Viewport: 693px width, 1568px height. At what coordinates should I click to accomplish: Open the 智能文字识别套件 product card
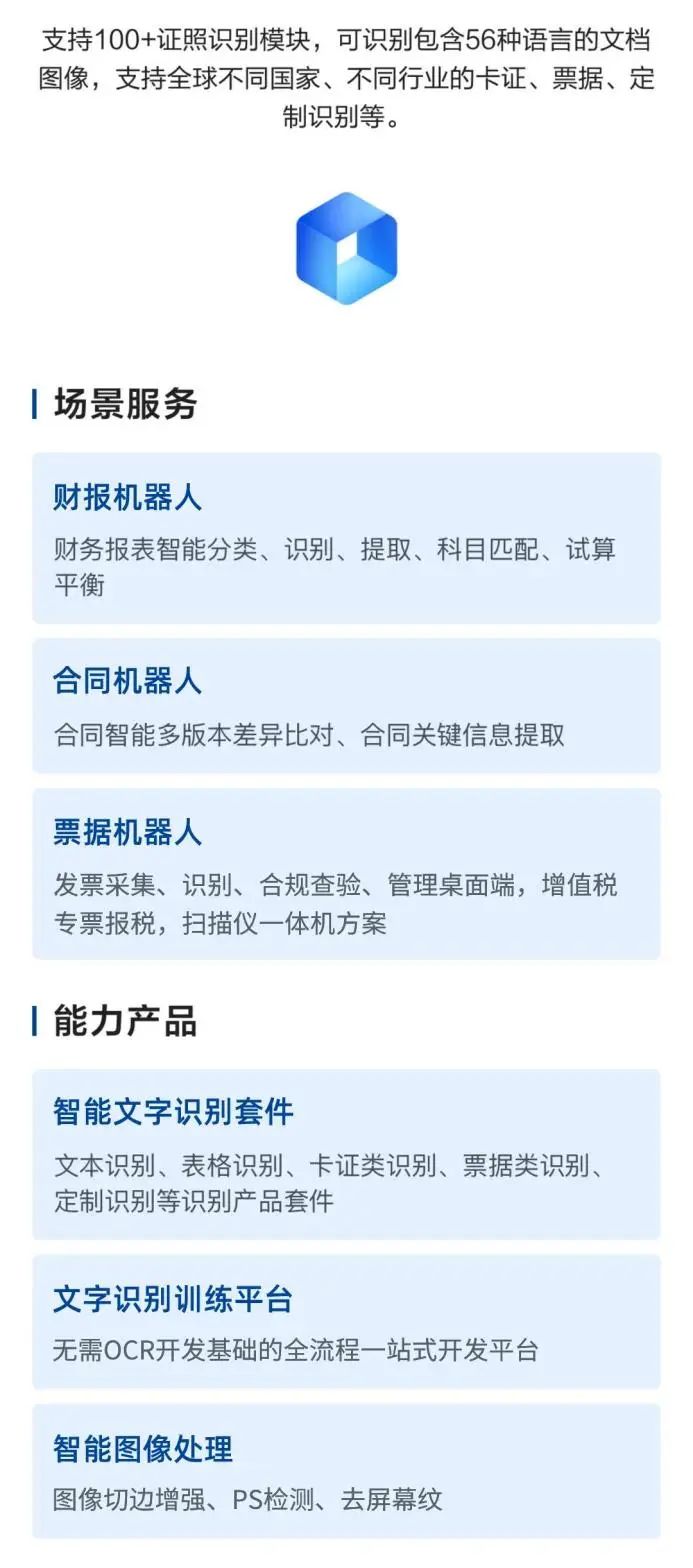tap(346, 1154)
